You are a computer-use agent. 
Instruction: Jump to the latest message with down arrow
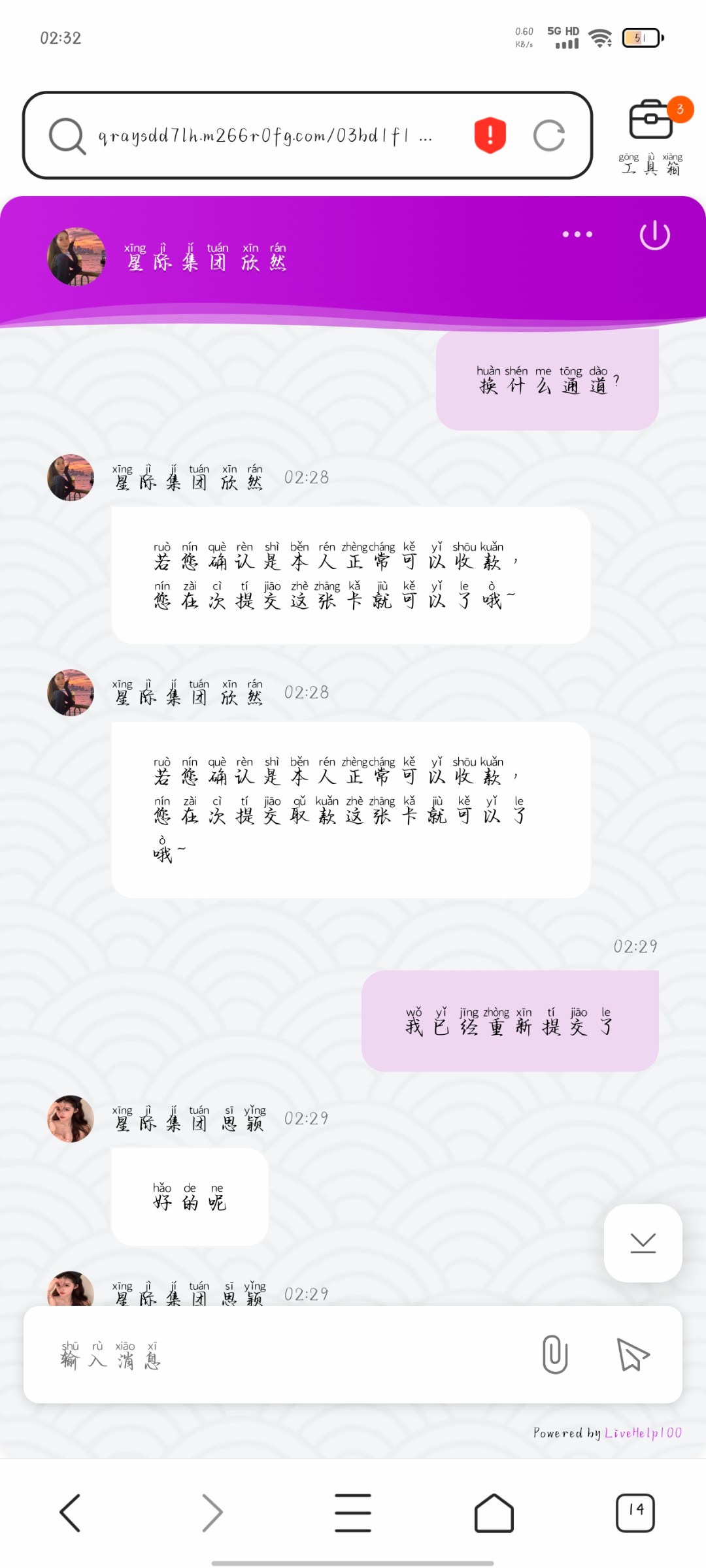(x=643, y=1243)
